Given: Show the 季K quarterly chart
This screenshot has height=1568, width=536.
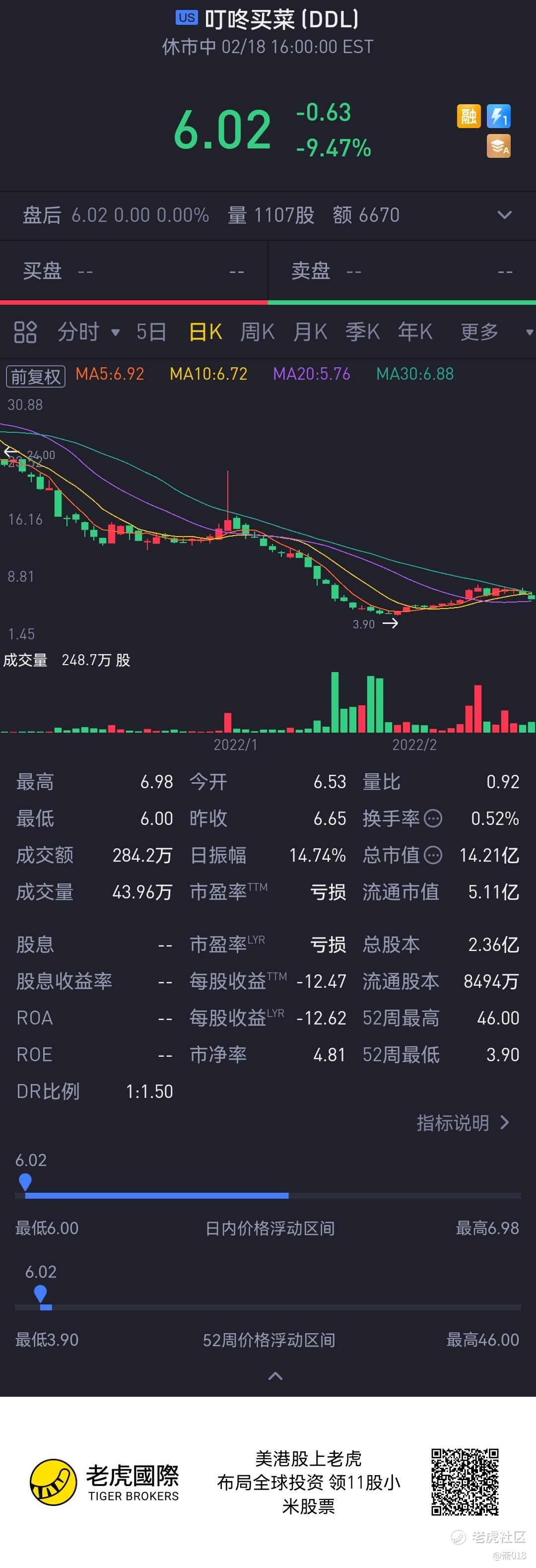Looking at the screenshot, I should tap(363, 333).
